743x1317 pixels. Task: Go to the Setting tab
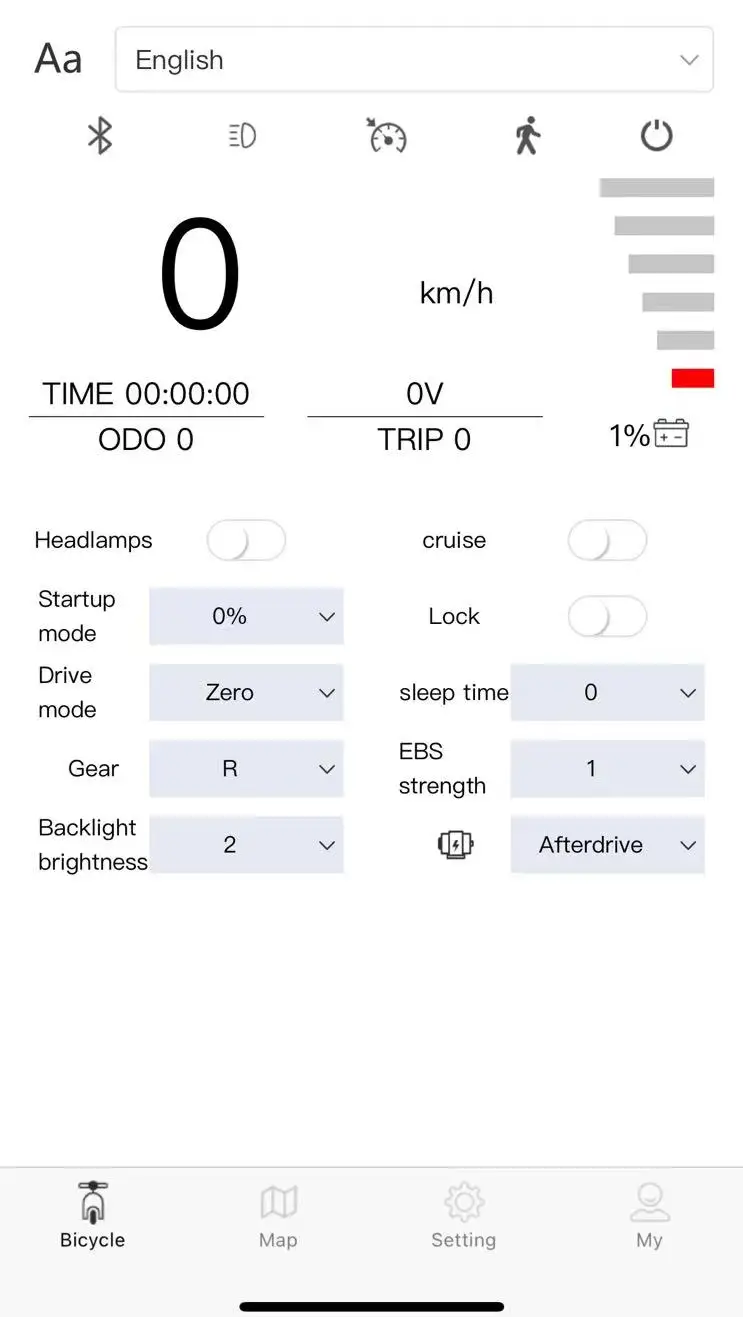click(x=464, y=1216)
